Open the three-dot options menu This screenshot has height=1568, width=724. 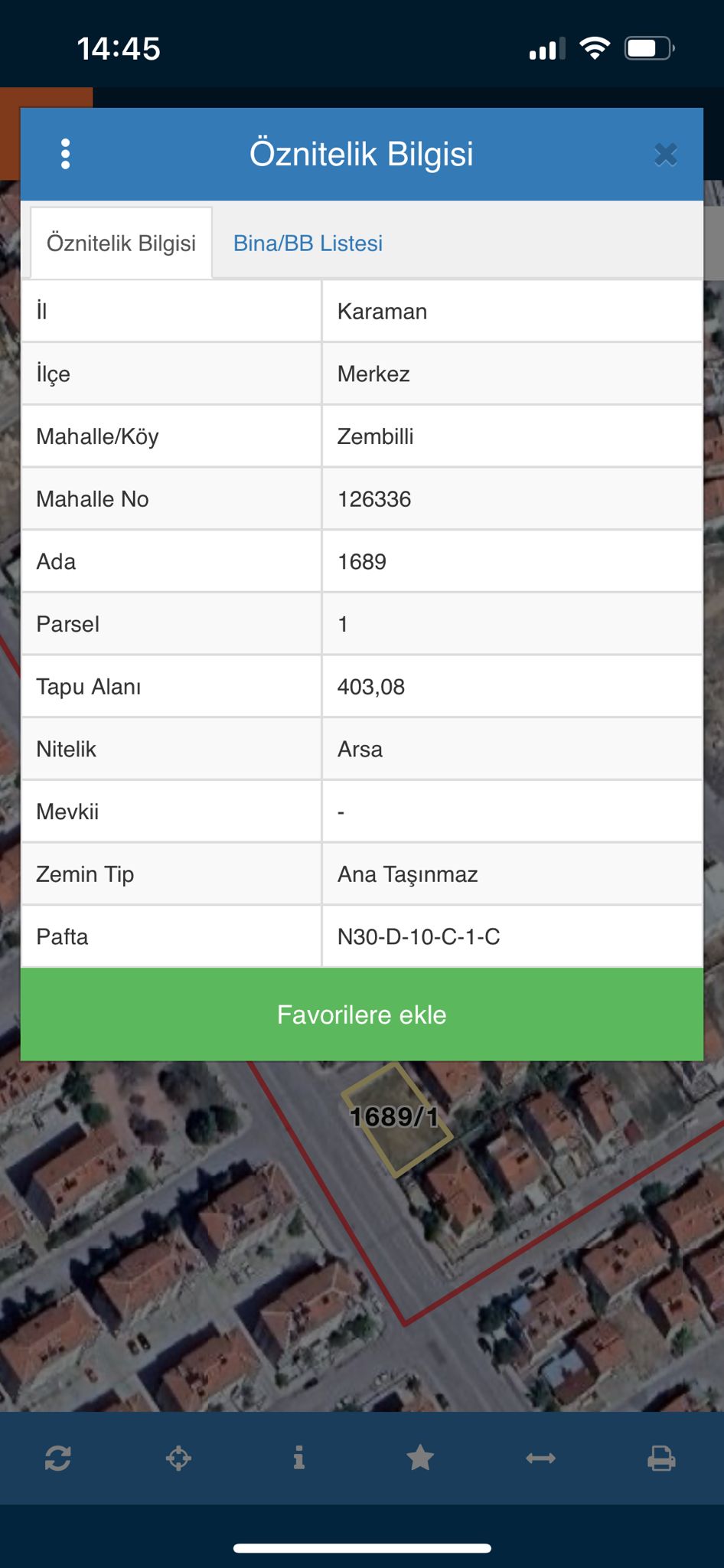[x=67, y=153]
